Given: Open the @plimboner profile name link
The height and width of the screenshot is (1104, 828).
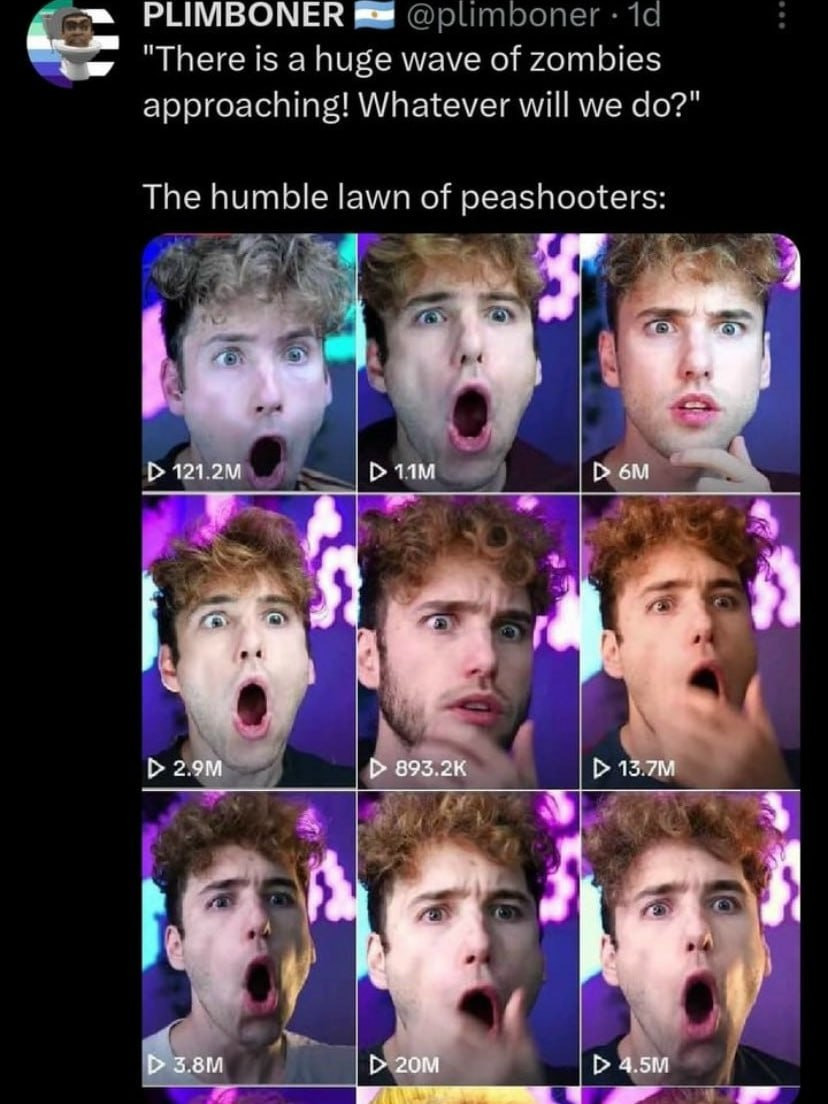Looking at the screenshot, I should (x=500, y=15).
